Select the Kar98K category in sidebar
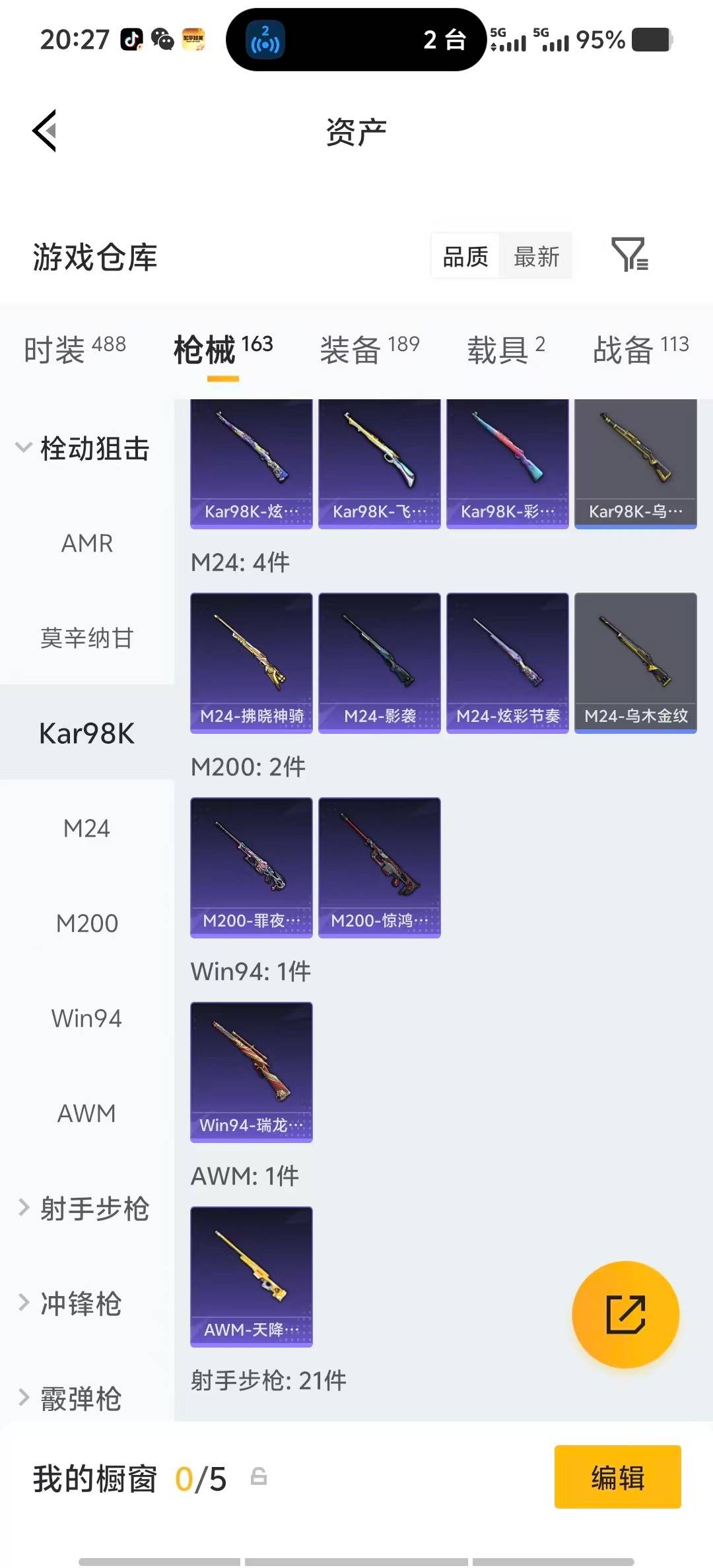The height and width of the screenshot is (1568, 713). click(x=86, y=733)
